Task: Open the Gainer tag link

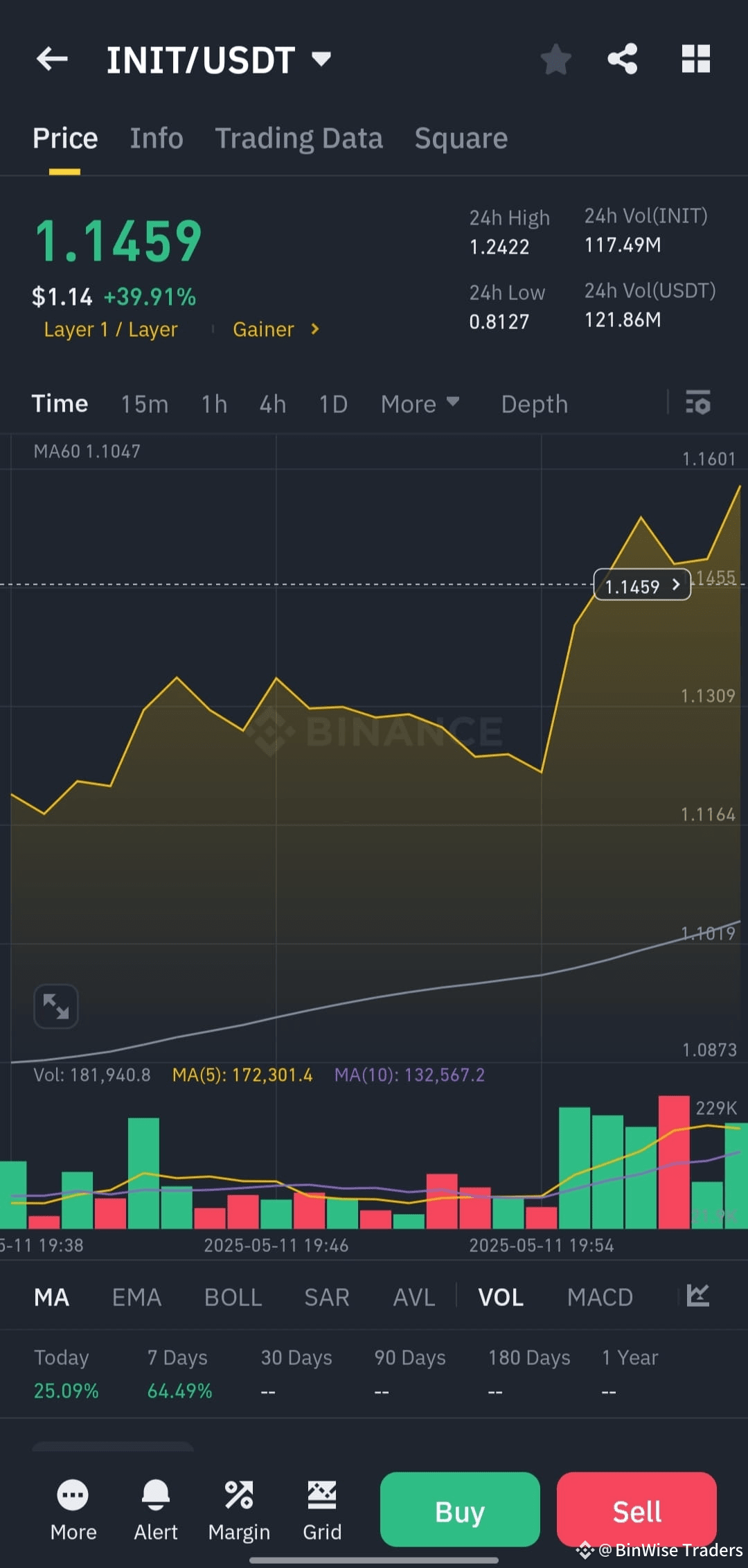Action: click(x=276, y=329)
